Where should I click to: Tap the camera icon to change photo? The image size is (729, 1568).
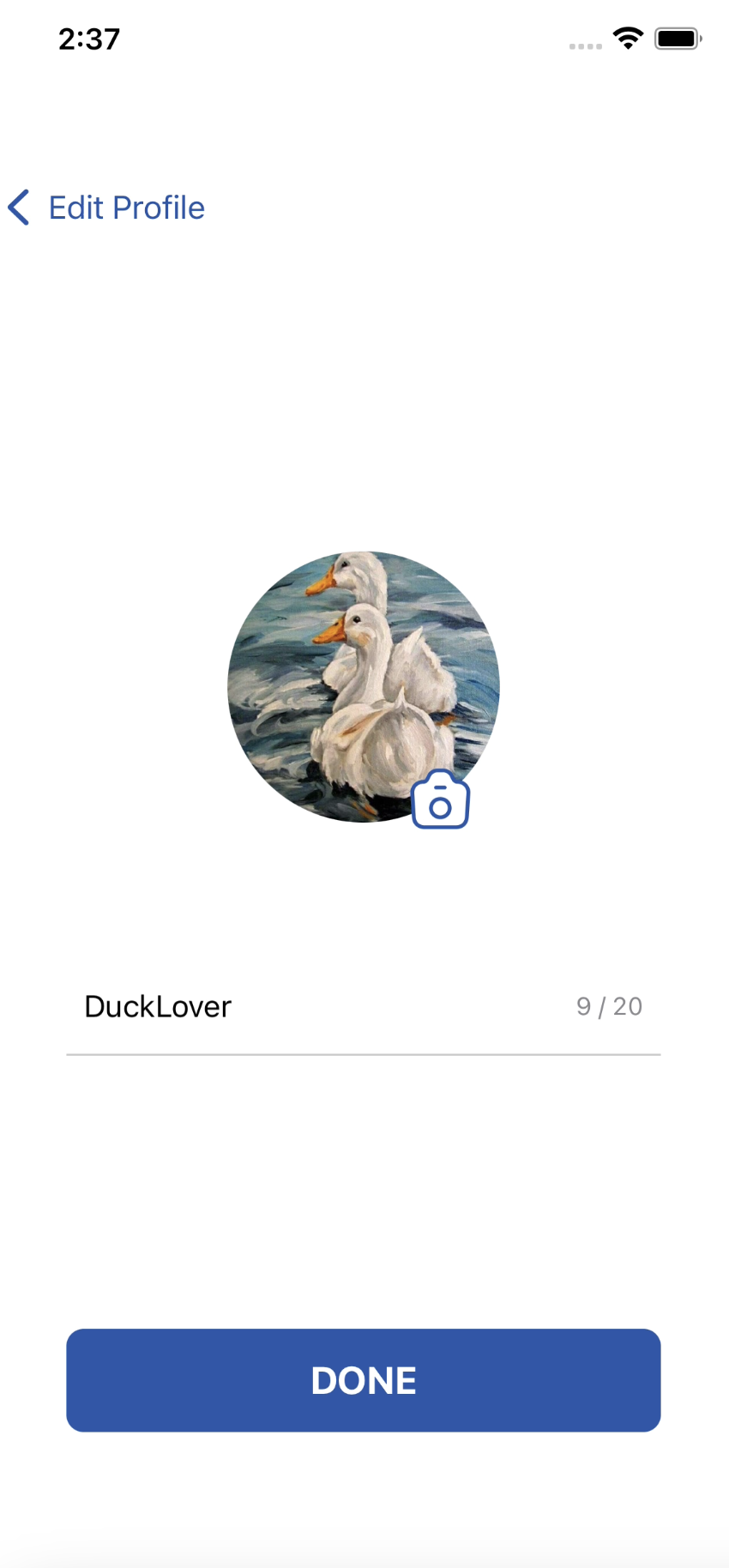[440, 801]
